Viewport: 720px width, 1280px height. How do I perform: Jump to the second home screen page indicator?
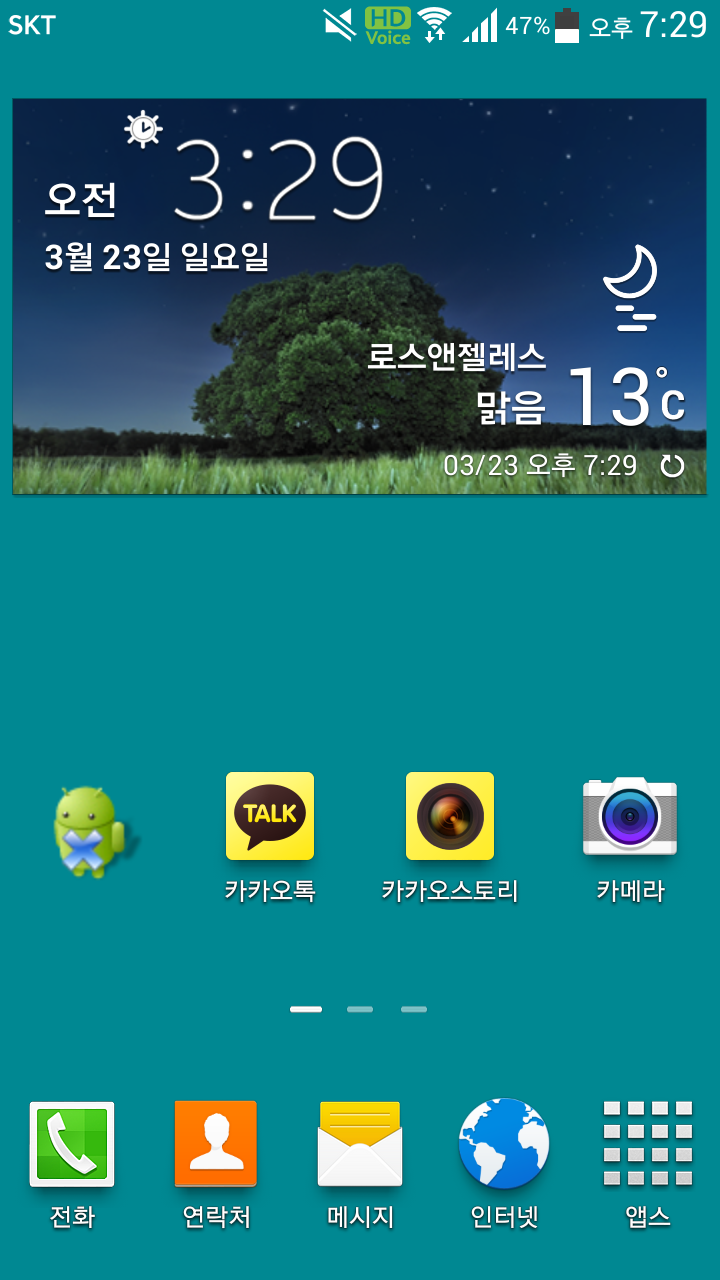coord(360,1009)
